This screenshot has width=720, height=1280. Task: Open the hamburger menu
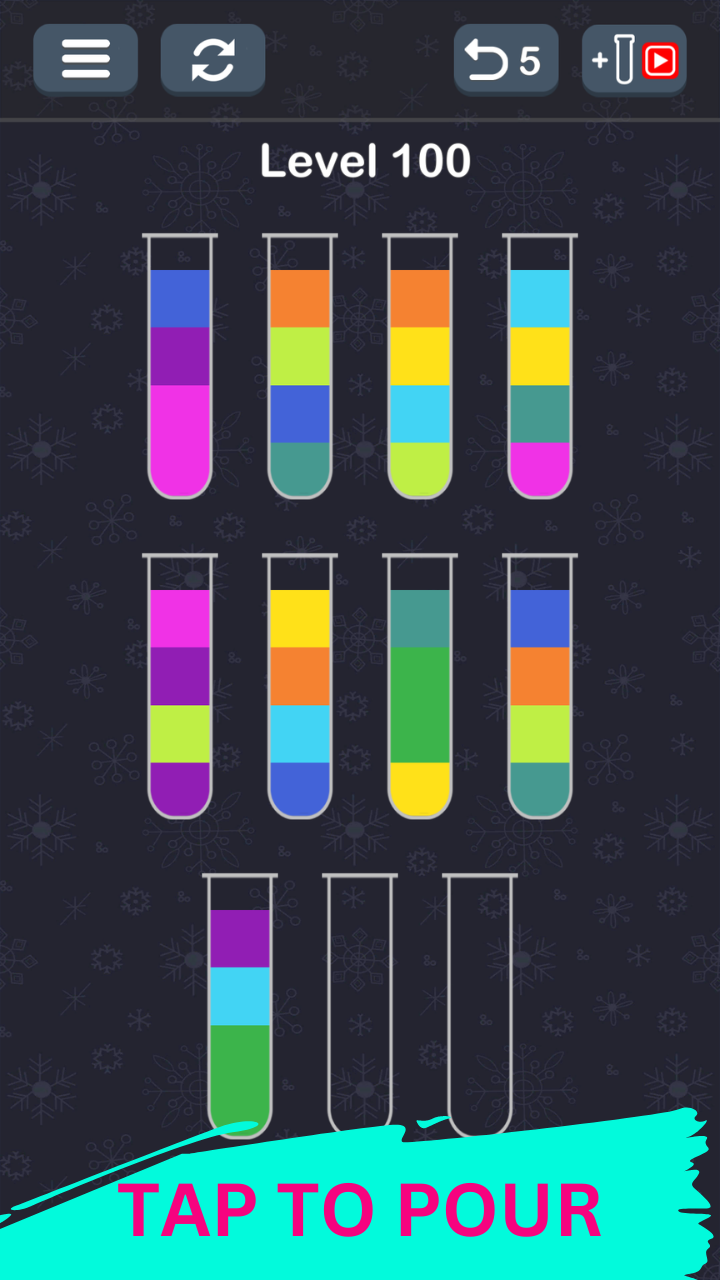[85, 58]
